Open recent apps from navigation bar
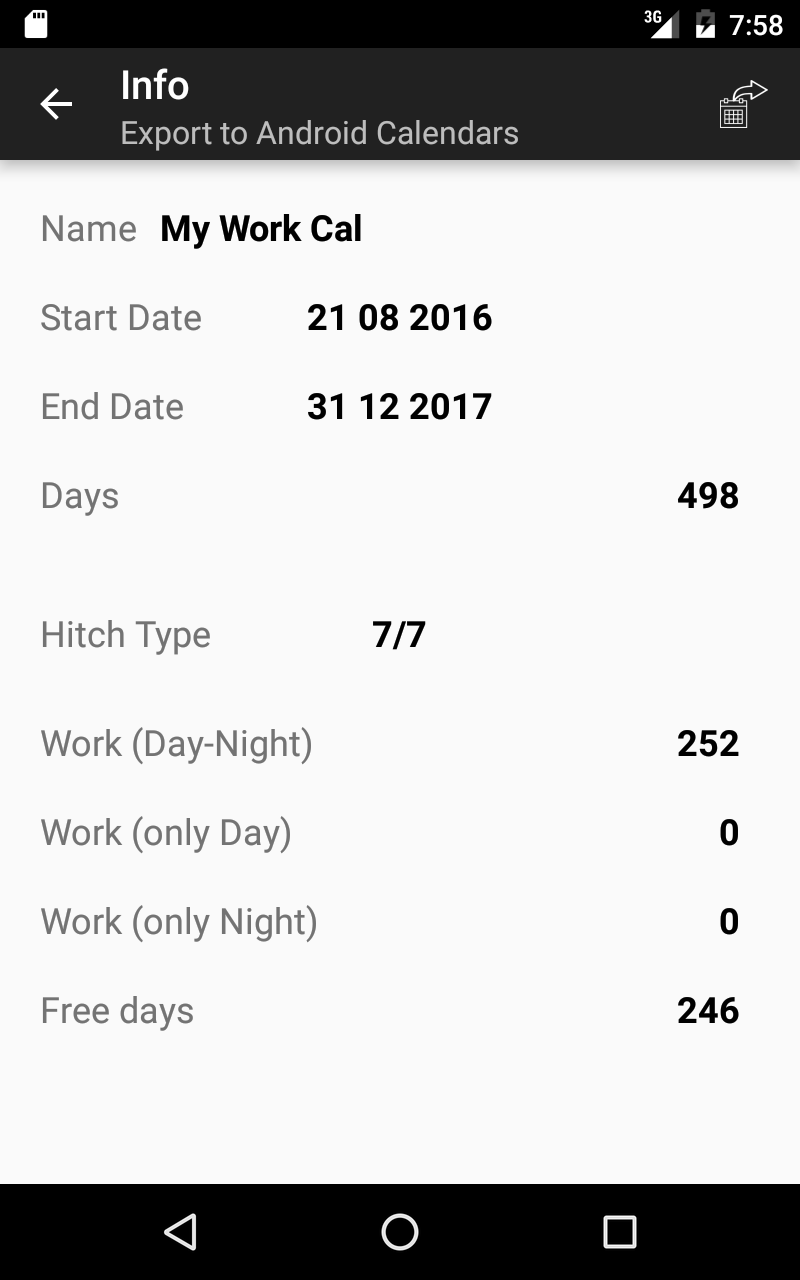Screen dimensions: 800x1280 [620, 1232]
